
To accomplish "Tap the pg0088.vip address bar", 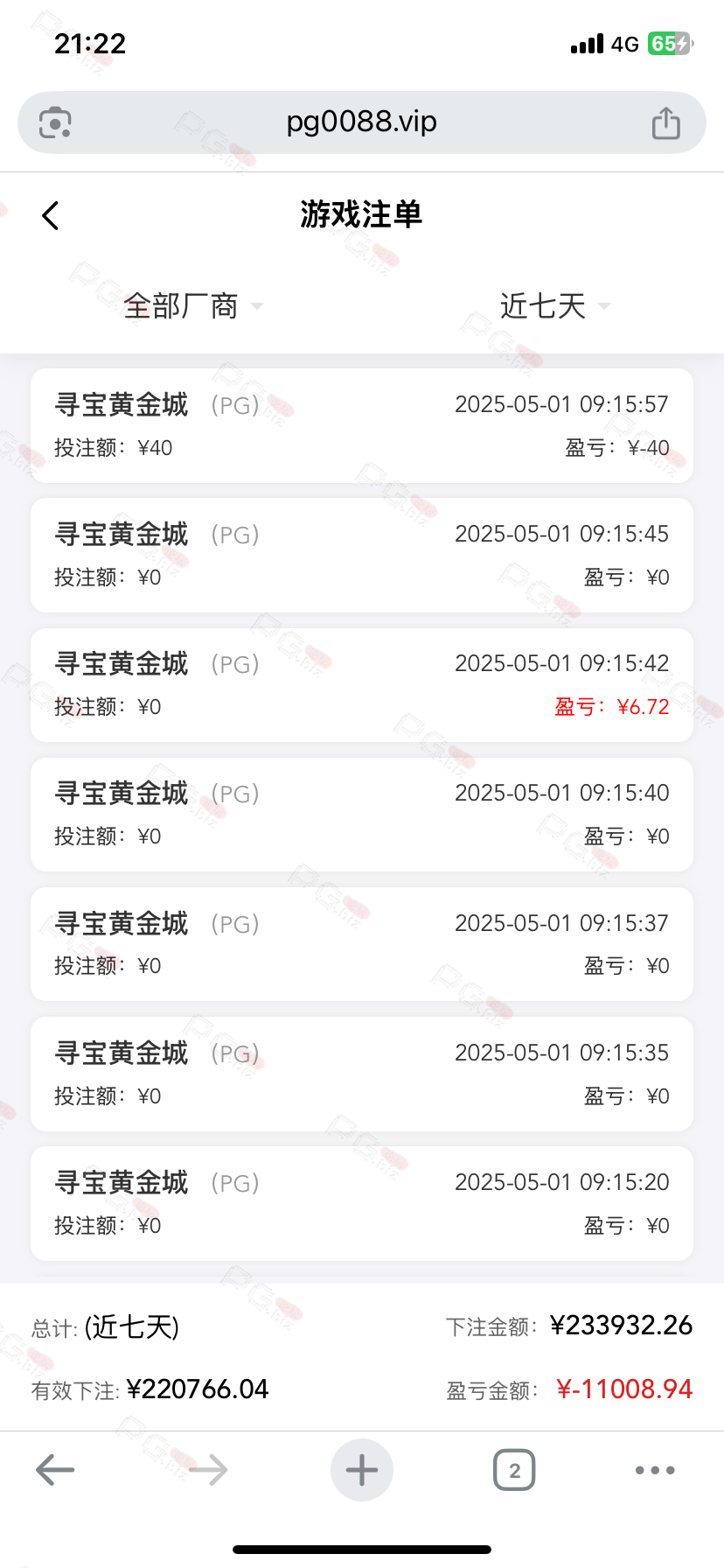I will (x=362, y=122).
